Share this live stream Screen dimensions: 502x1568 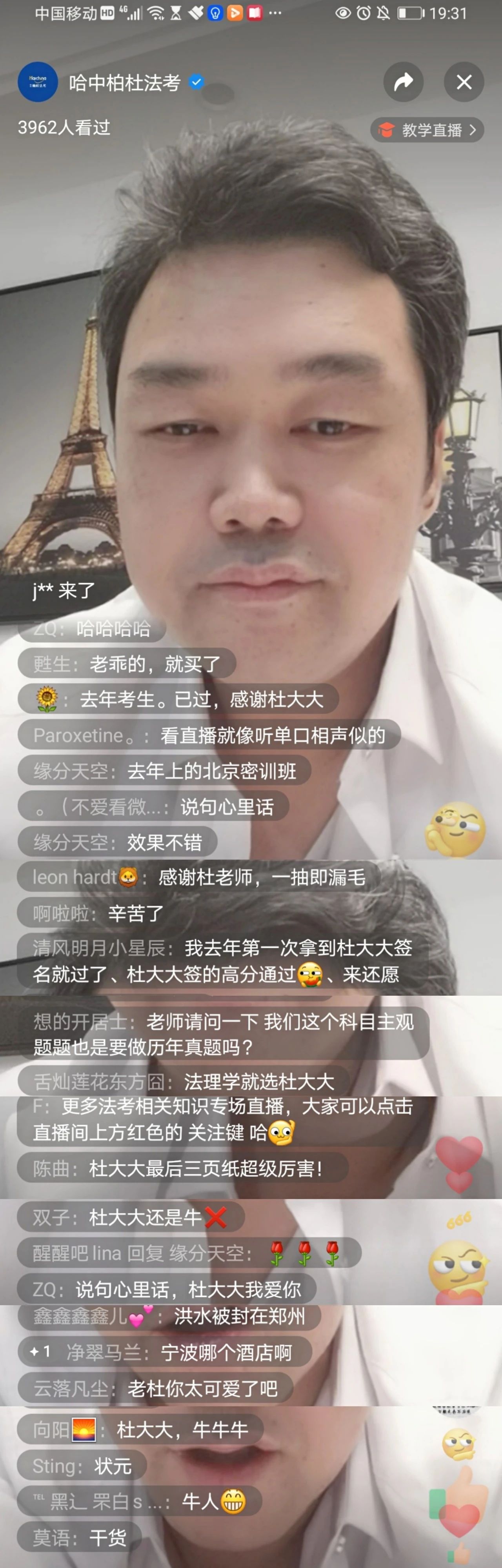coord(404,82)
